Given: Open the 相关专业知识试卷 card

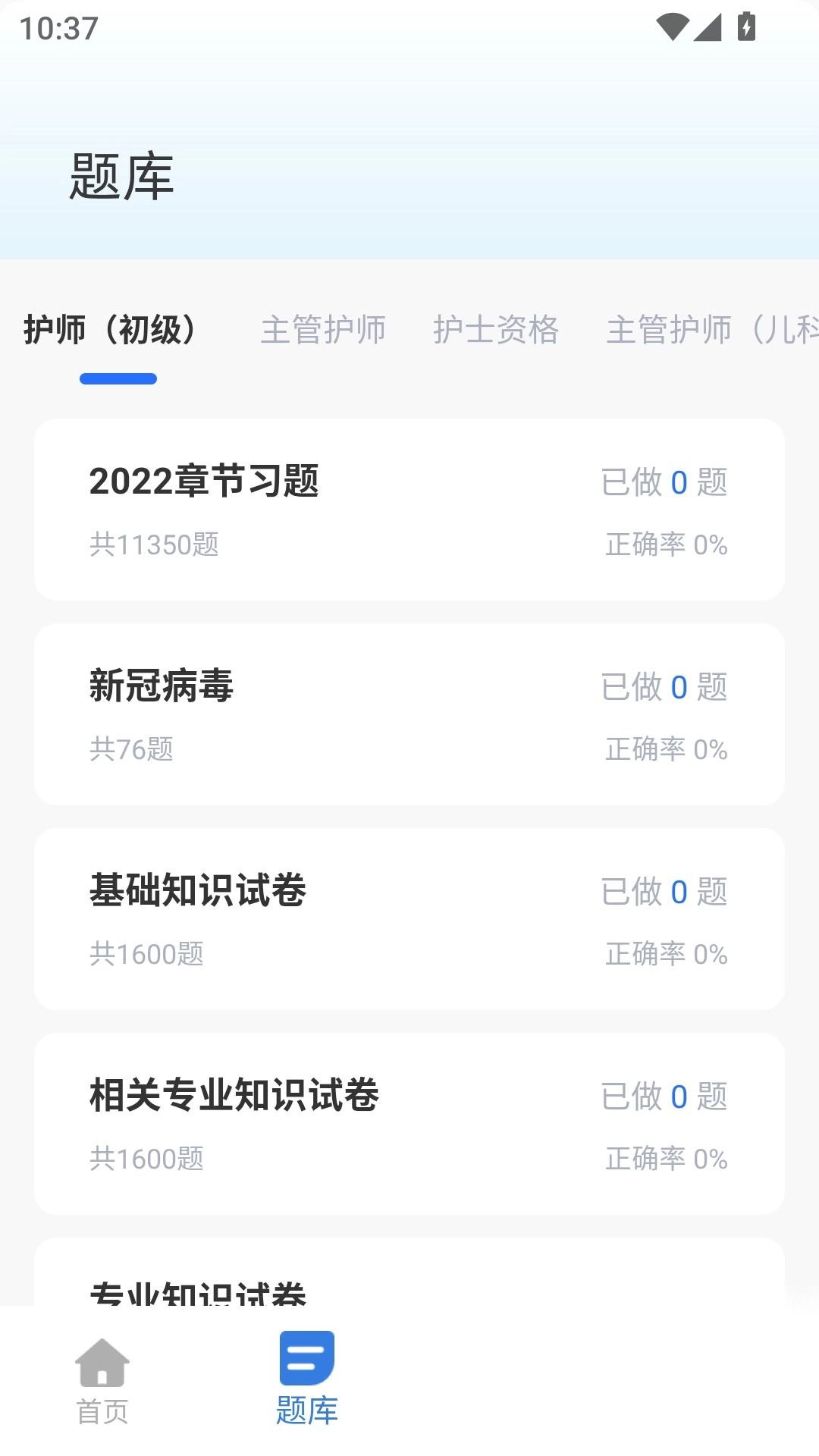Looking at the screenshot, I should coord(409,1124).
